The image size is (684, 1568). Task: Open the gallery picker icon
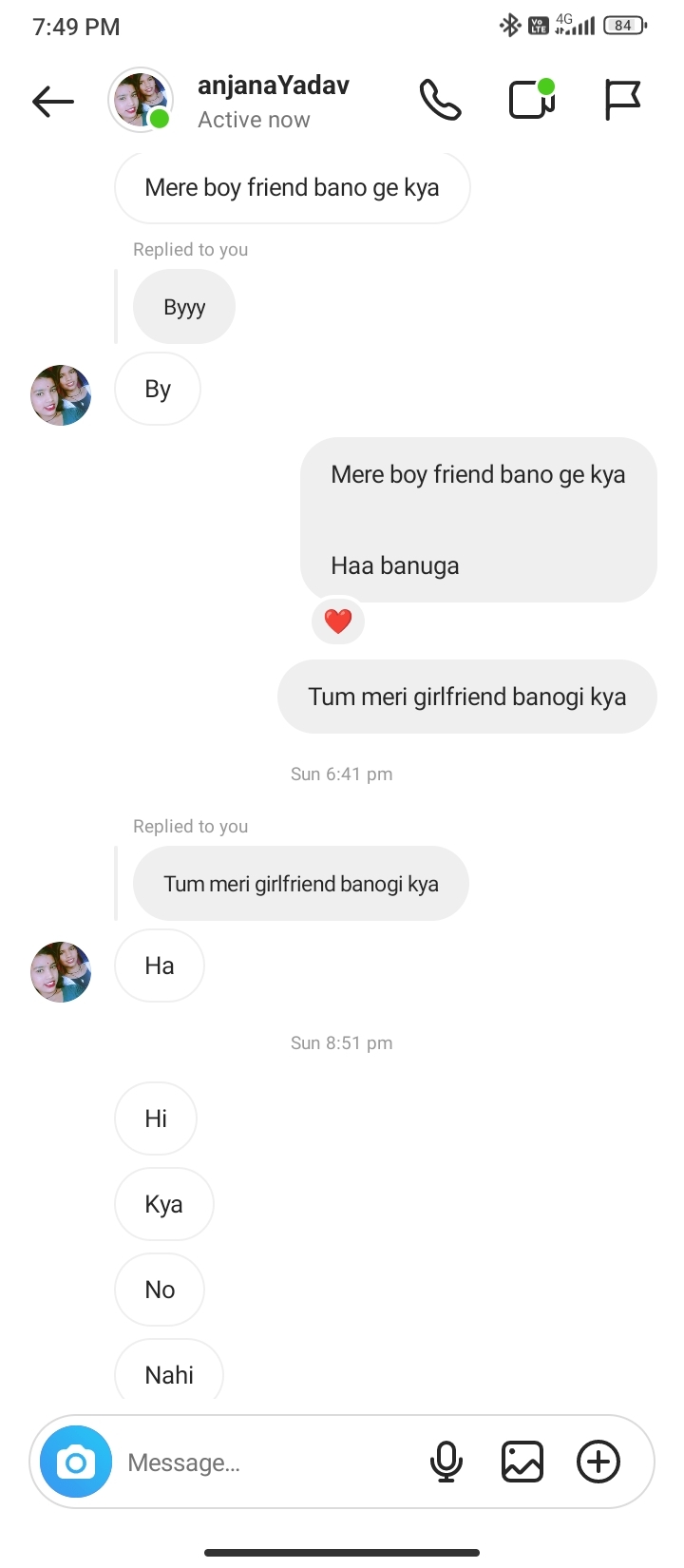522,1462
